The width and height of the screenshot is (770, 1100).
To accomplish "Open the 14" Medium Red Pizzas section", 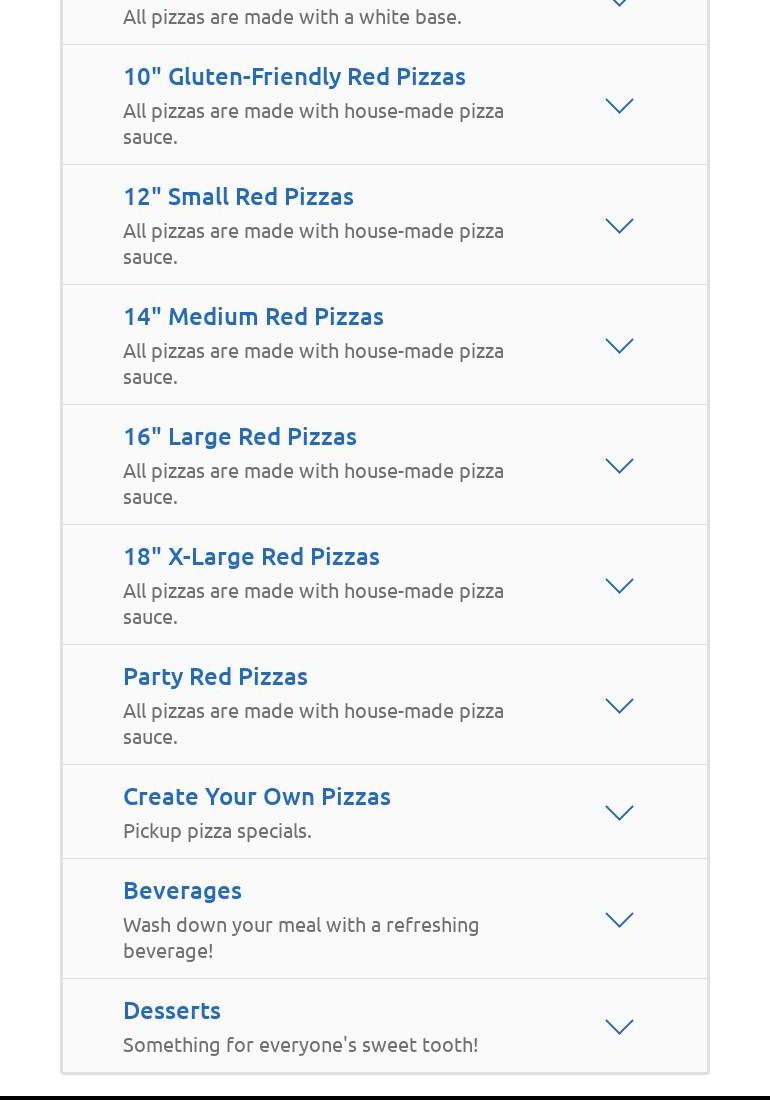I will point(619,346).
